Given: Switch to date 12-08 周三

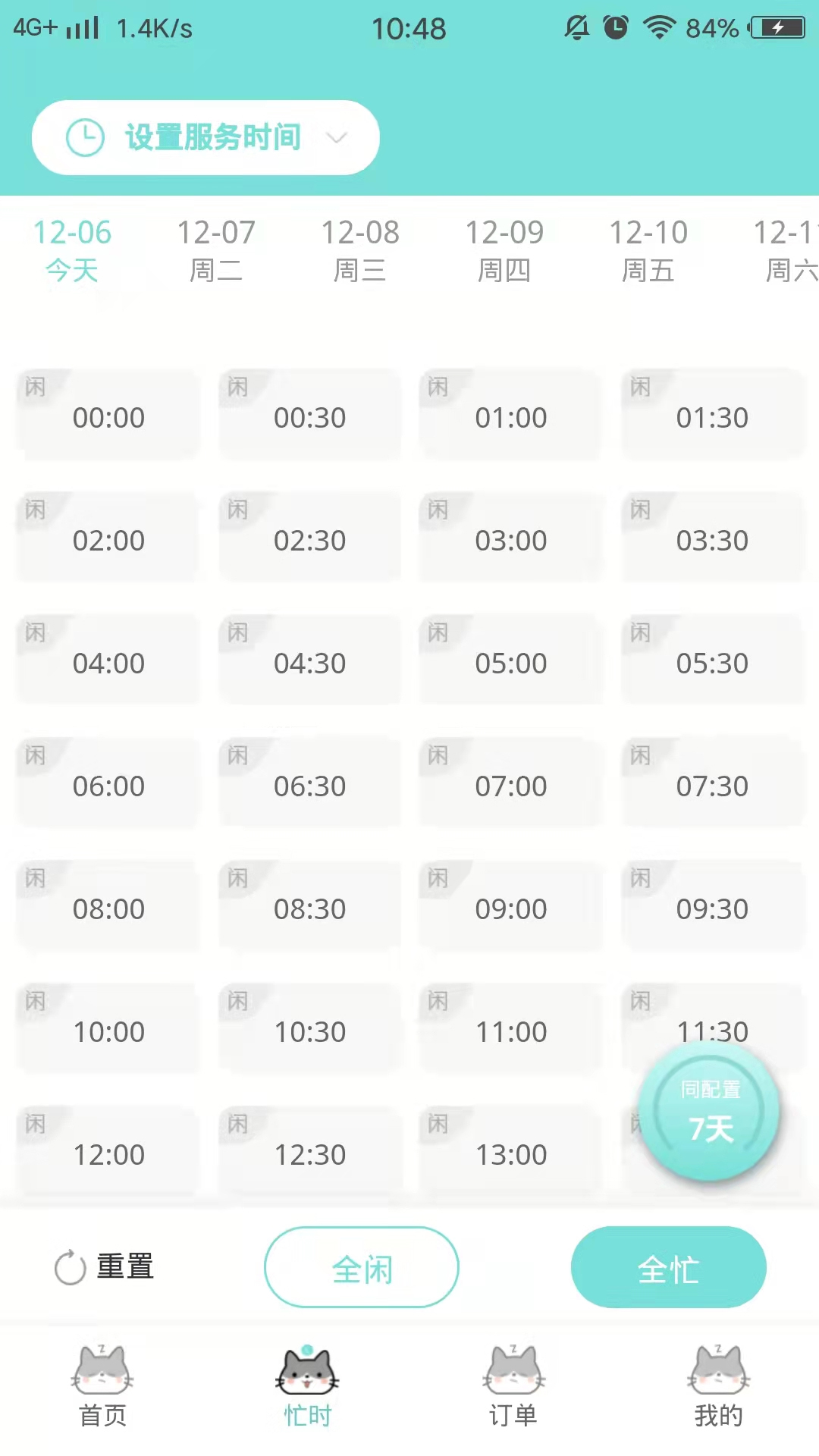Looking at the screenshot, I should [360, 250].
